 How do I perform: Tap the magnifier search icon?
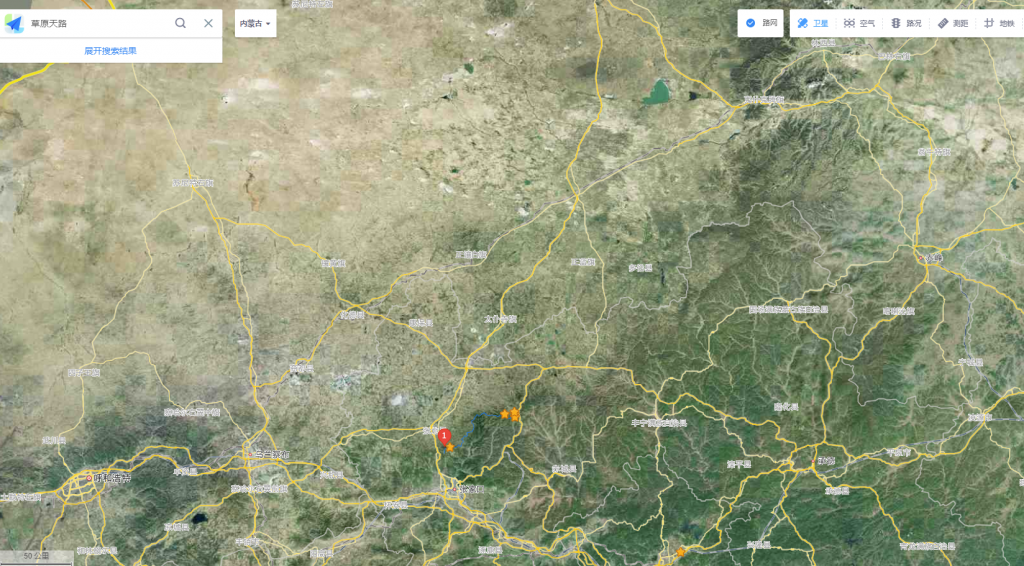coord(181,23)
